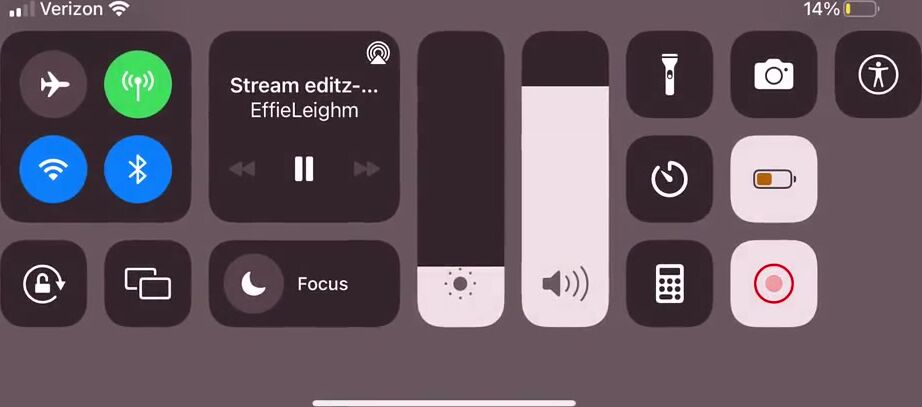Screen dimensions: 922x407
Task: Toggle Low Power Mode off
Action: (x=774, y=180)
